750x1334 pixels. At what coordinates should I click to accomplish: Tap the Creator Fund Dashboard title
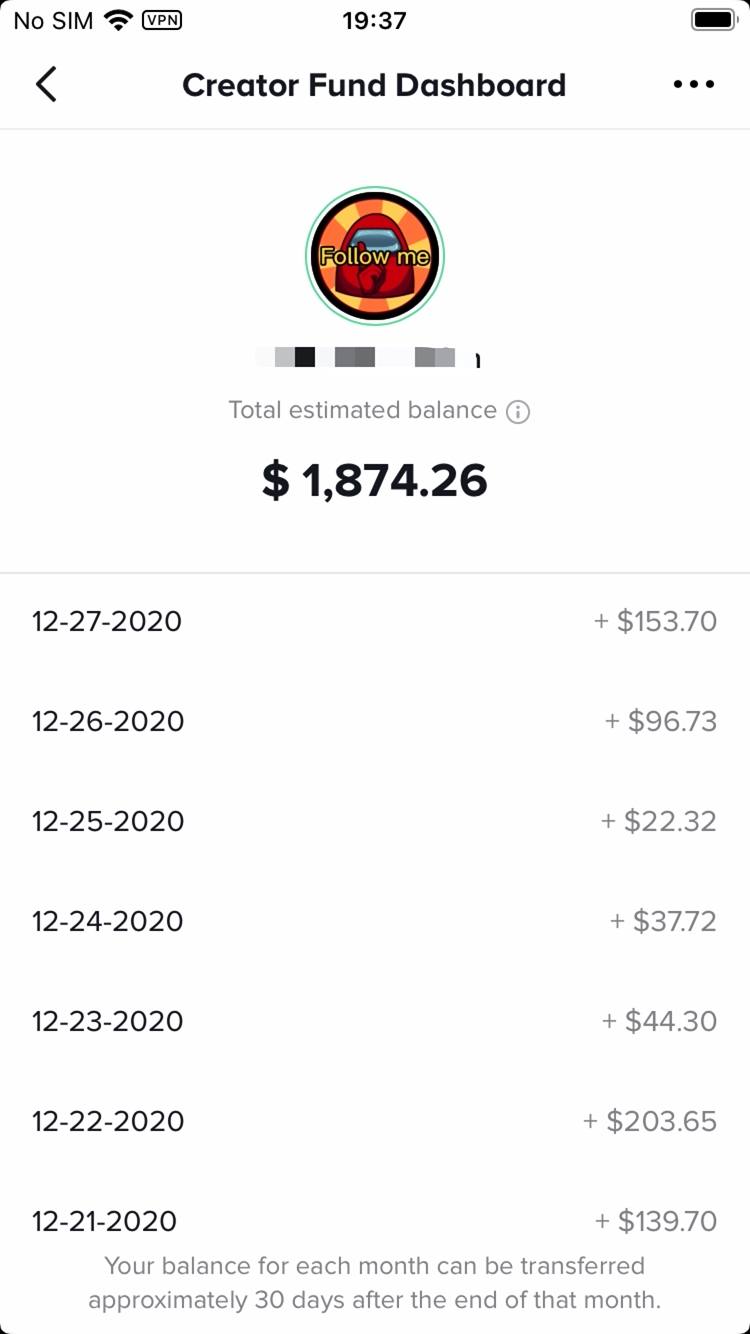(375, 85)
